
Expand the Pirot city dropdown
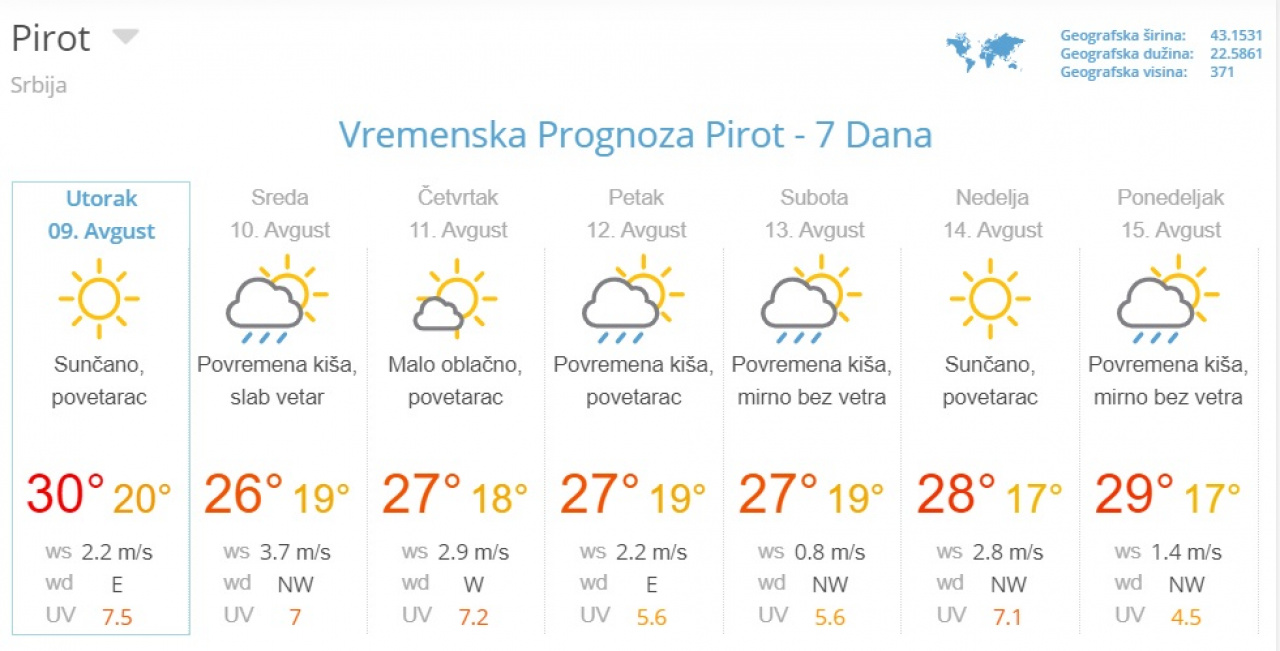click(125, 38)
